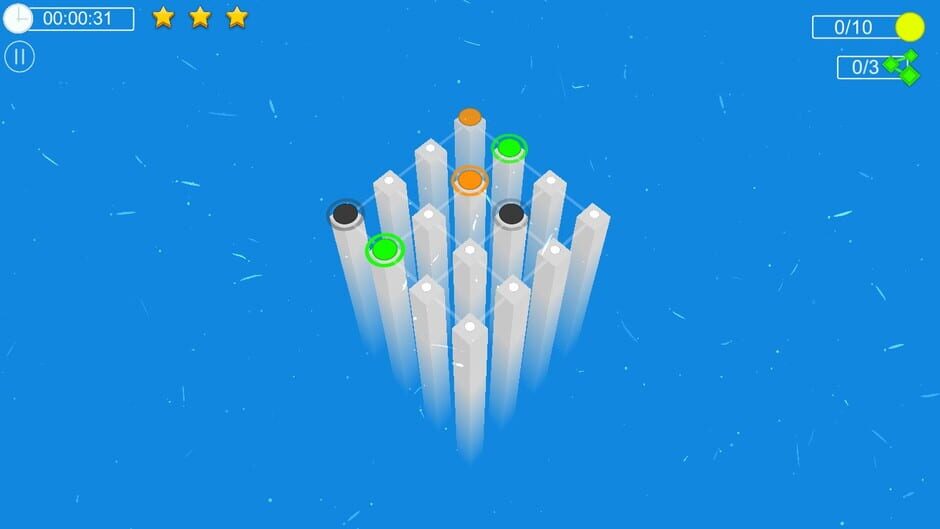Tap the black dot right of the center
Viewport: 940px width, 529px height.
[x=511, y=214]
